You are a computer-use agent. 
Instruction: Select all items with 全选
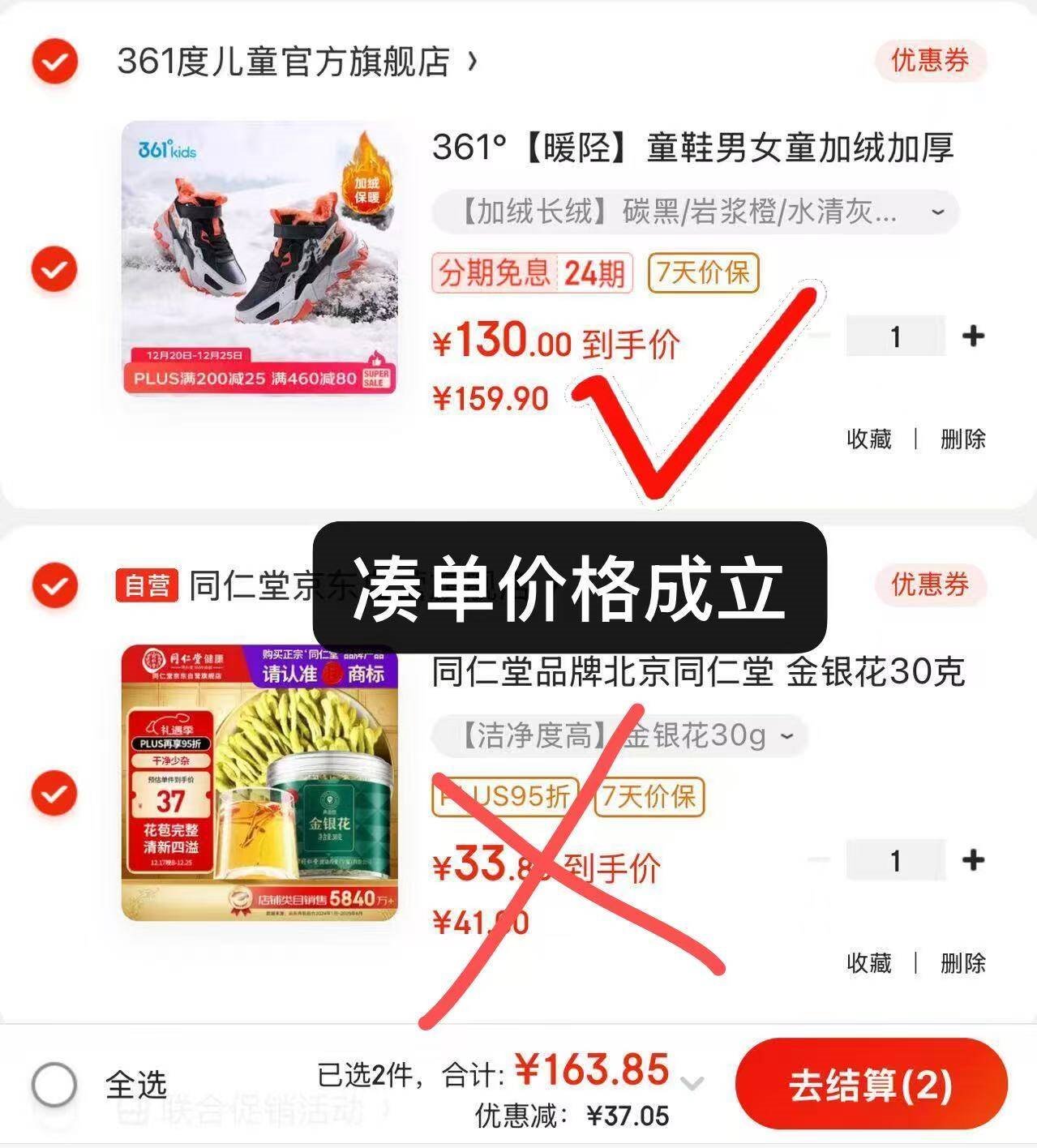pyautogui.click(x=54, y=1084)
